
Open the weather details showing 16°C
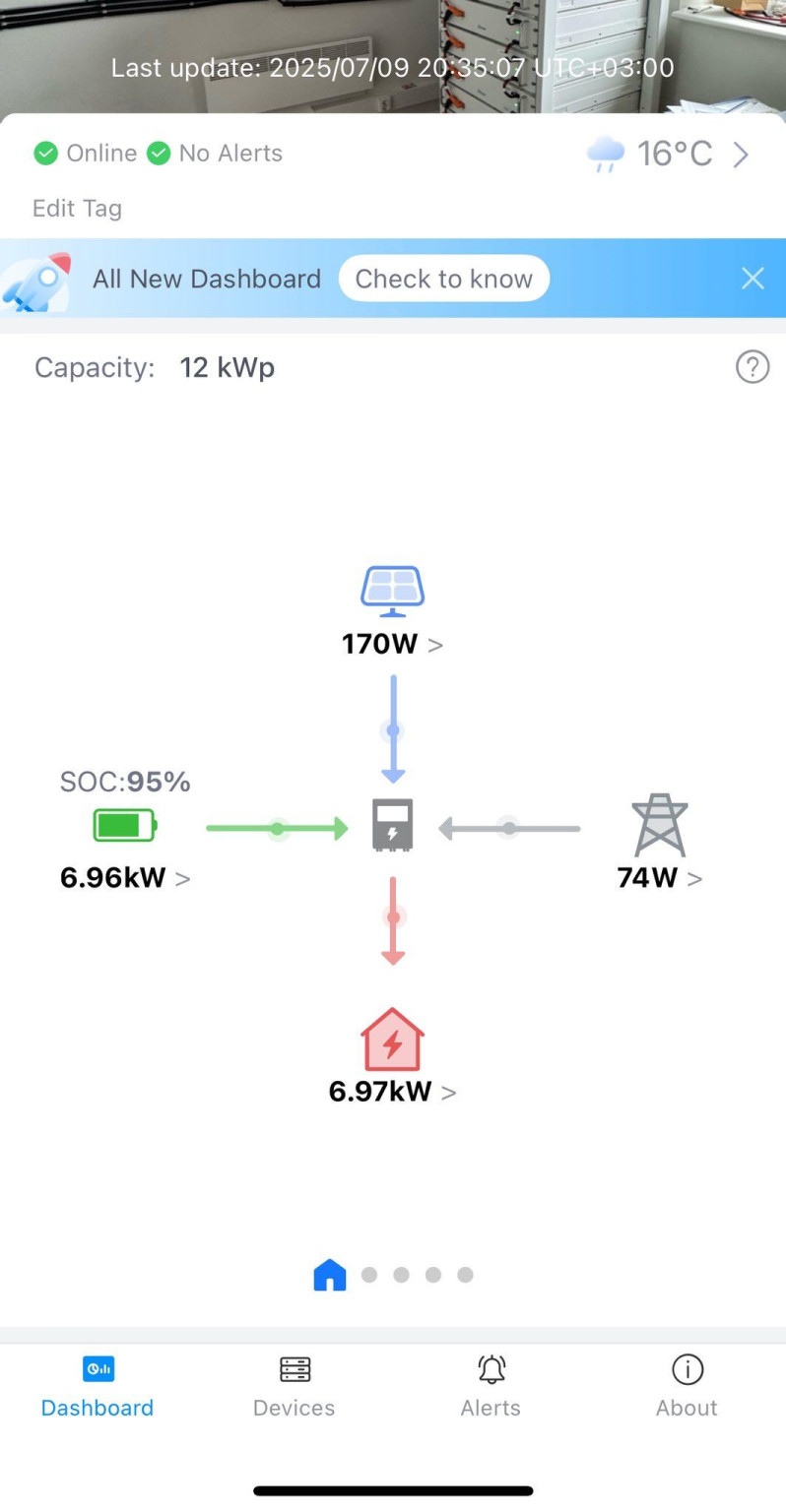tap(670, 154)
